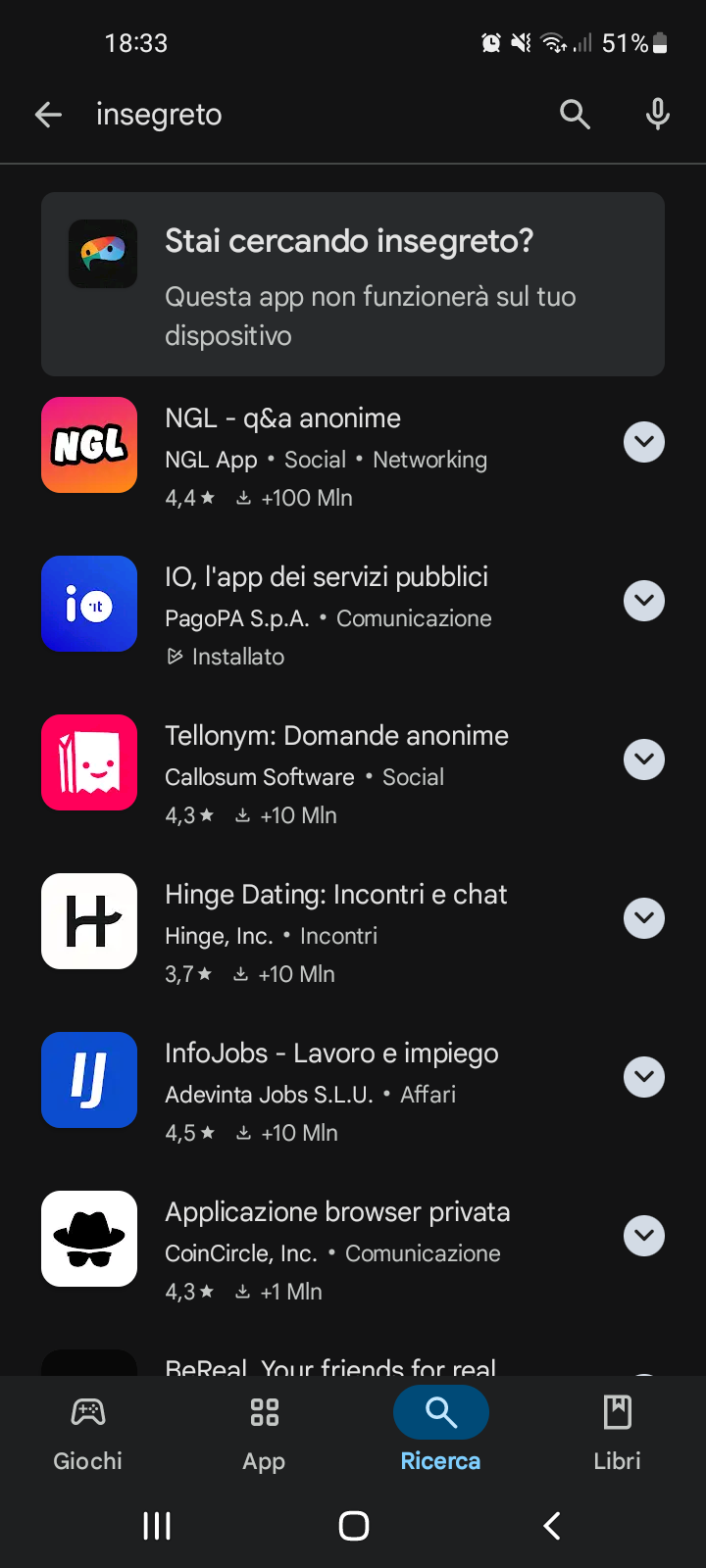This screenshot has height=1568, width=706.
Task: Switch to the Libri tab
Action: click(618, 1435)
